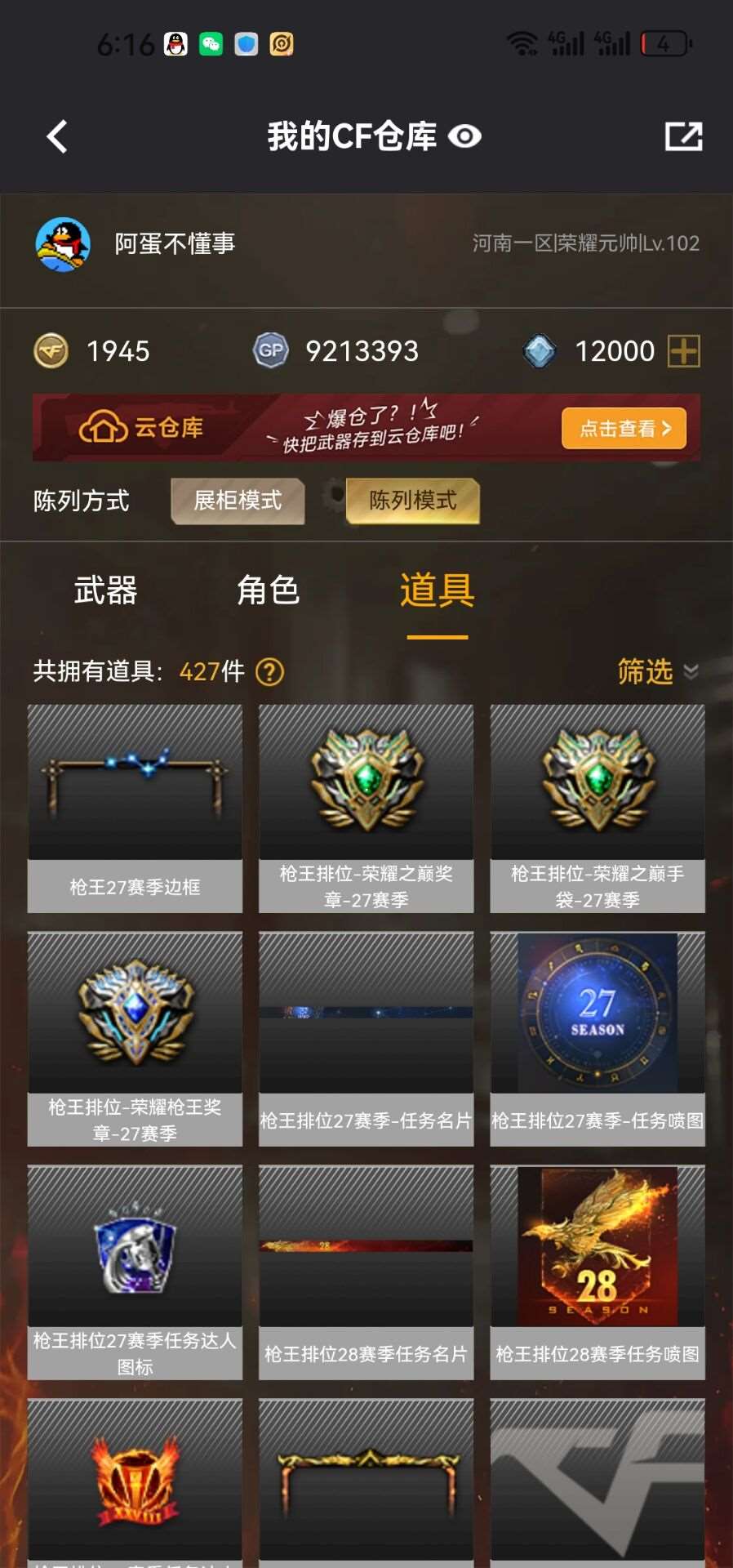The width and height of the screenshot is (733, 1568).
Task: Toggle warehouse visibility eye icon
Action: pos(465,136)
